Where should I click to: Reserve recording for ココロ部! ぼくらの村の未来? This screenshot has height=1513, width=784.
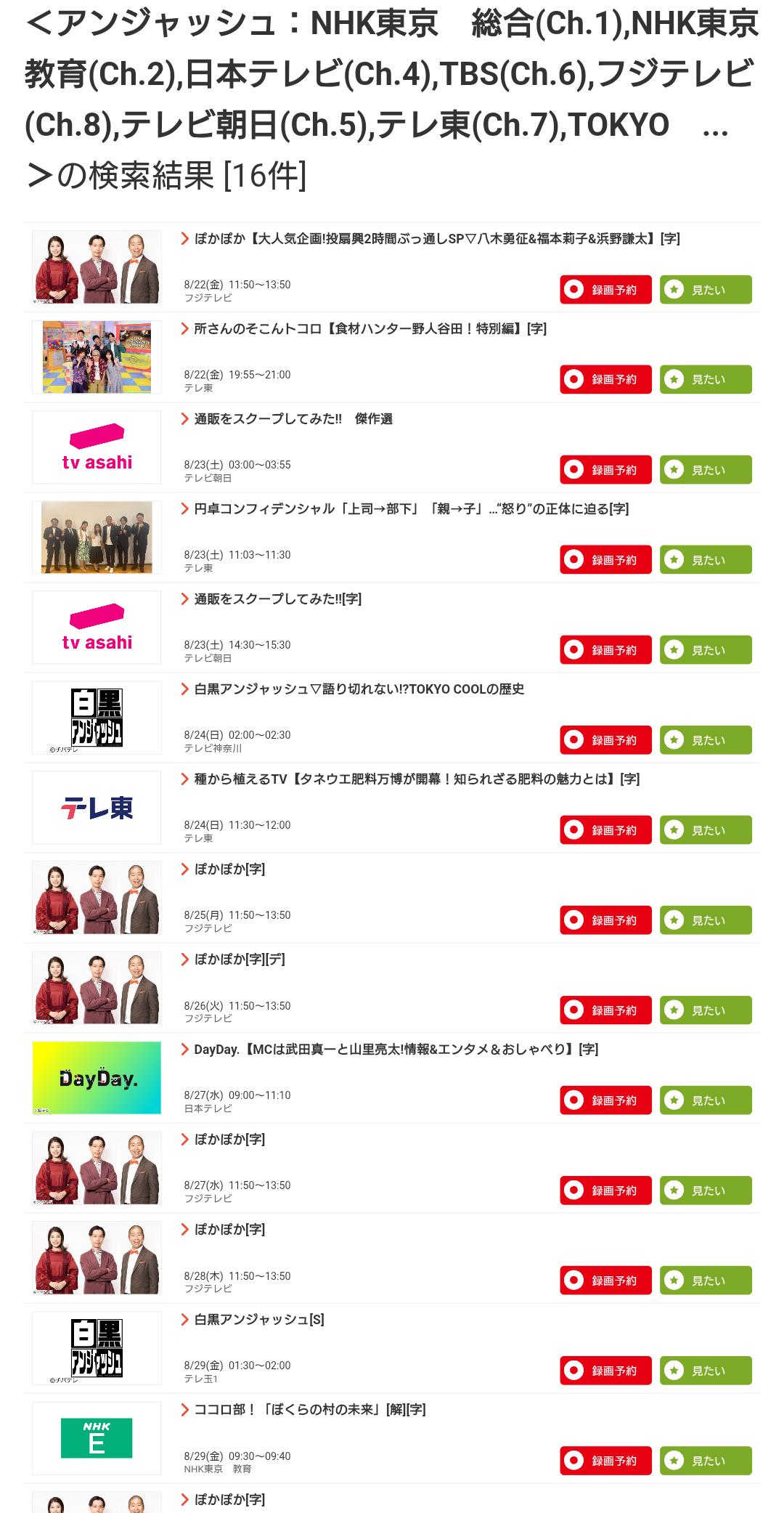[x=605, y=1461]
